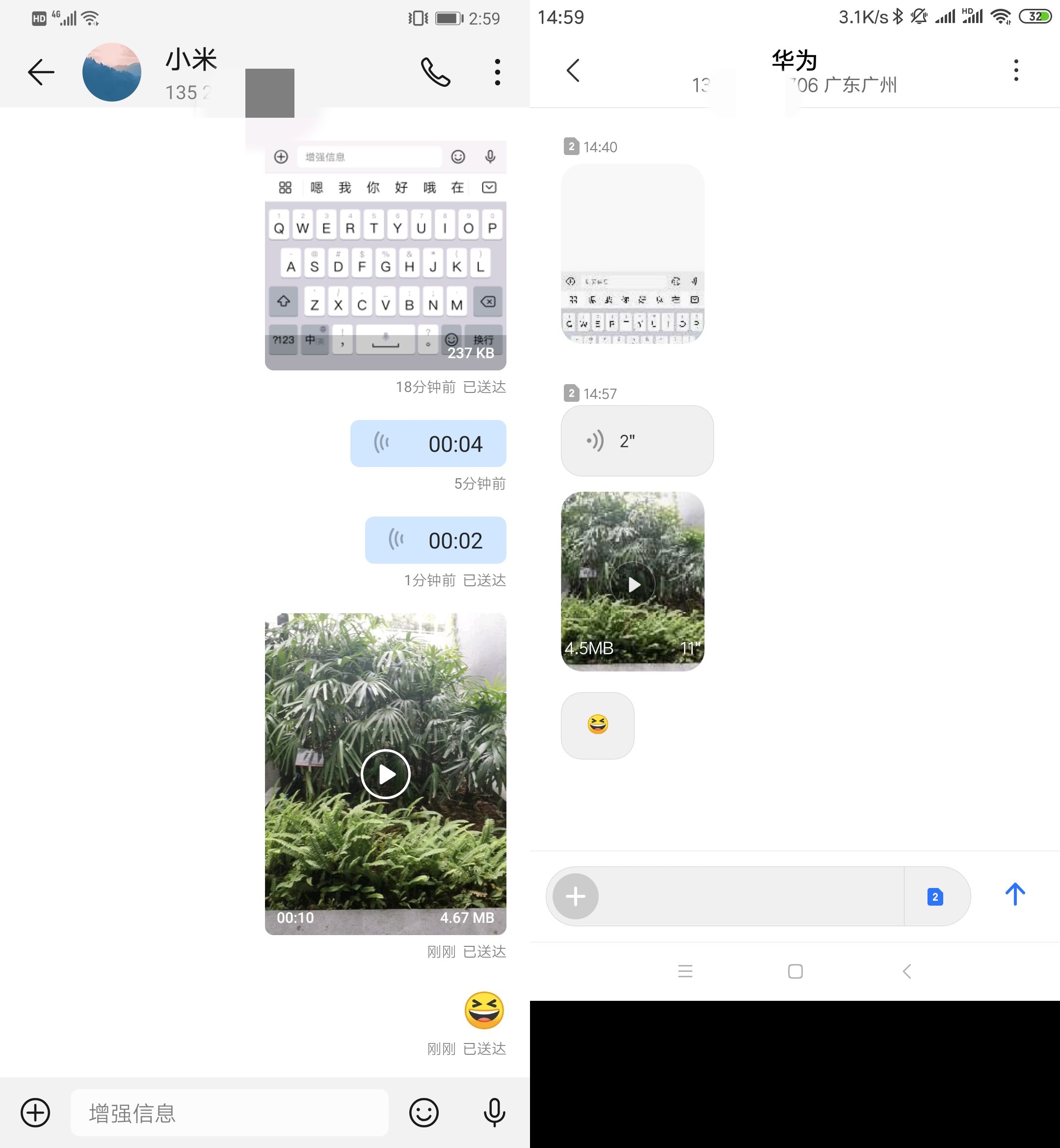Tap the microphone icon to record voice message
Screen dimensions: 1060x1148
[x=495, y=1113]
